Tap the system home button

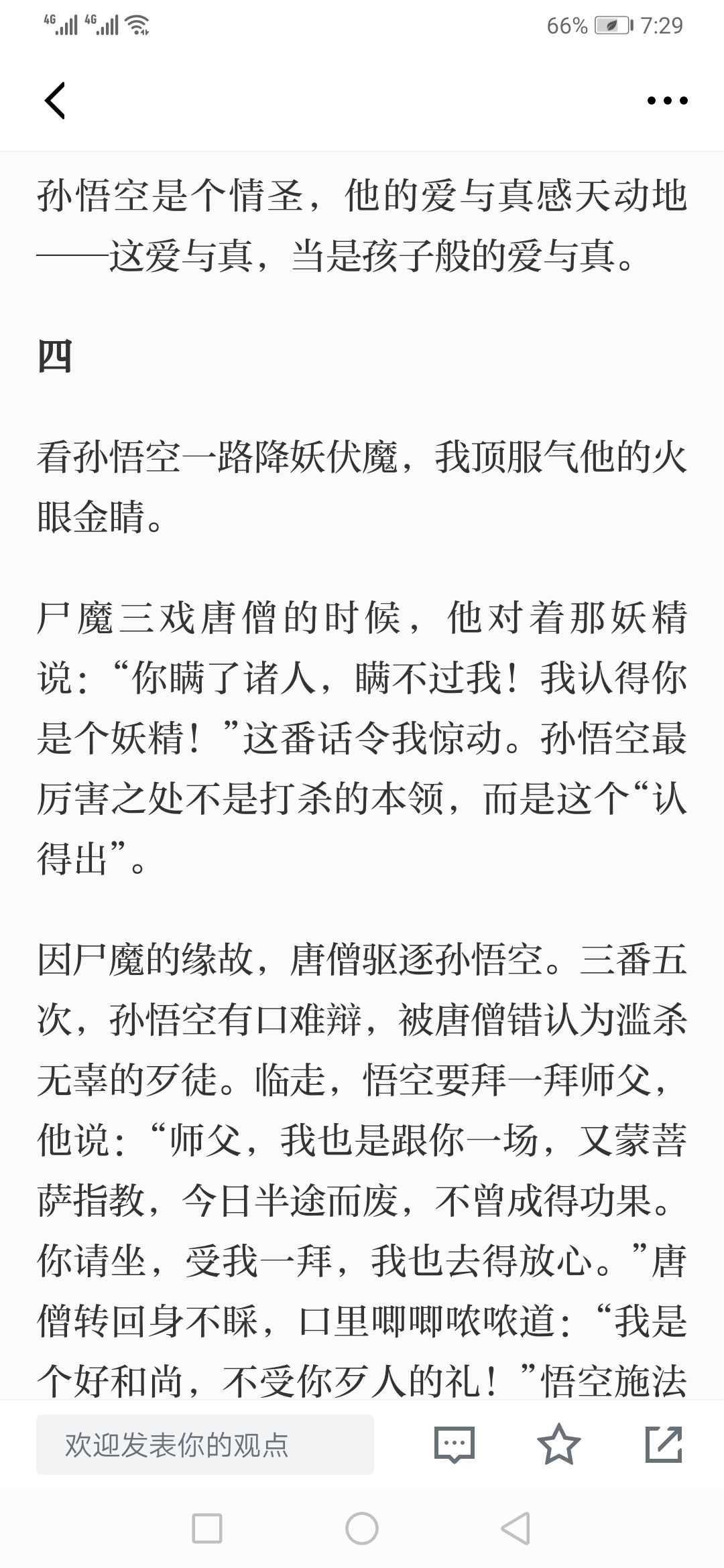pyautogui.click(x=362, y=1528)
